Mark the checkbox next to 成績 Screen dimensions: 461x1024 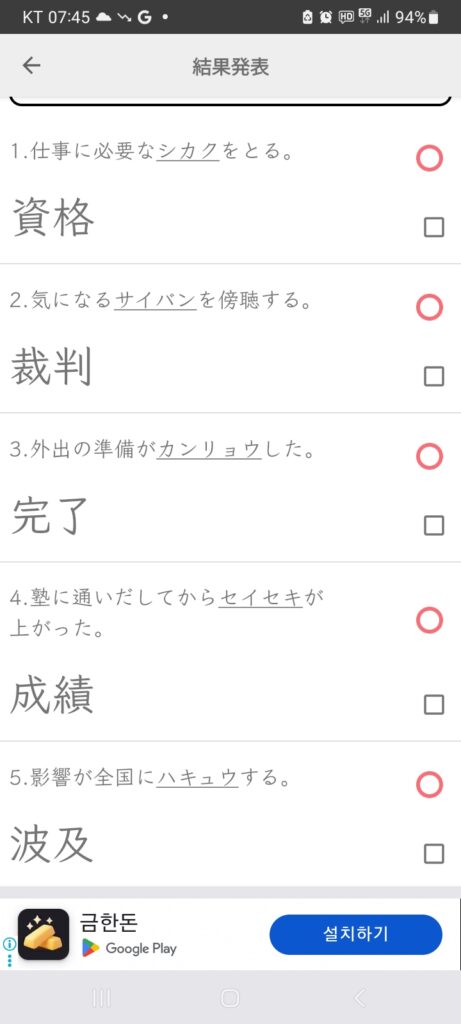[434, 705]
